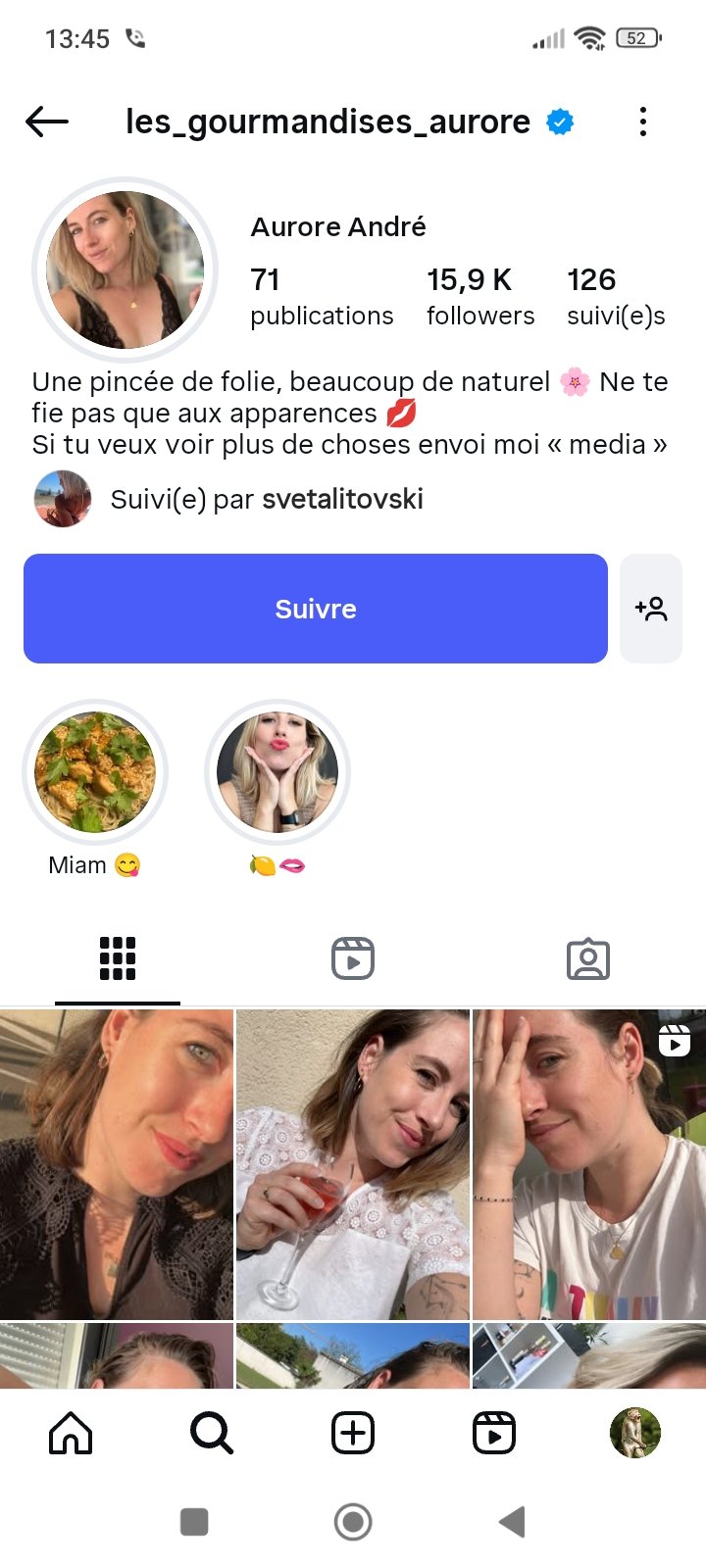Open the three-dot overflow menu
The height and width of the screenshot is (1568, 706).
(643, 122)
